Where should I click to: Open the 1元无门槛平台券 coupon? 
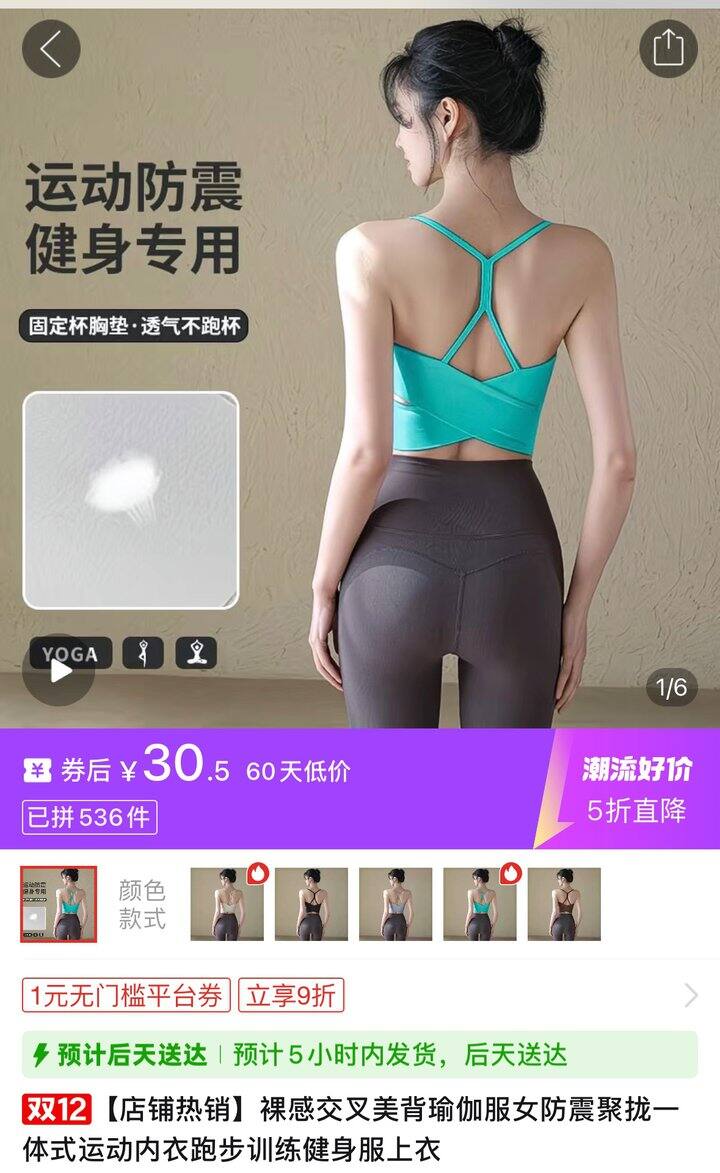[x=127, y=994]
